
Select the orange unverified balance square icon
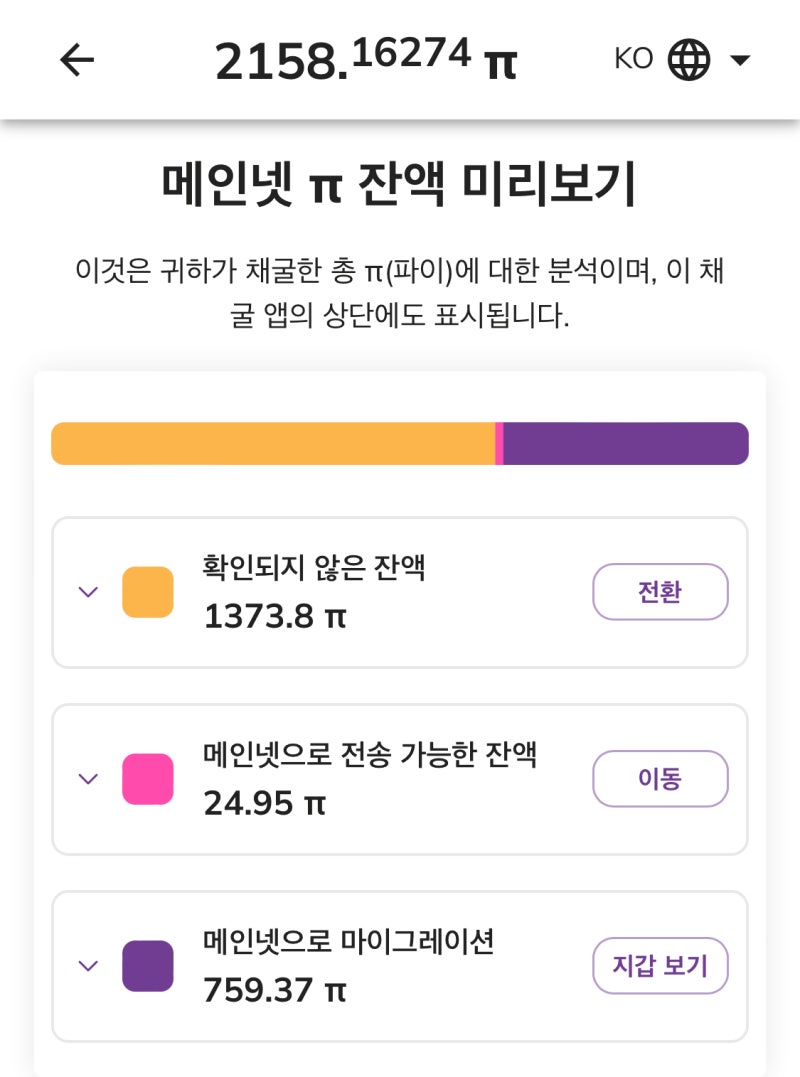[x=147, y=592]
